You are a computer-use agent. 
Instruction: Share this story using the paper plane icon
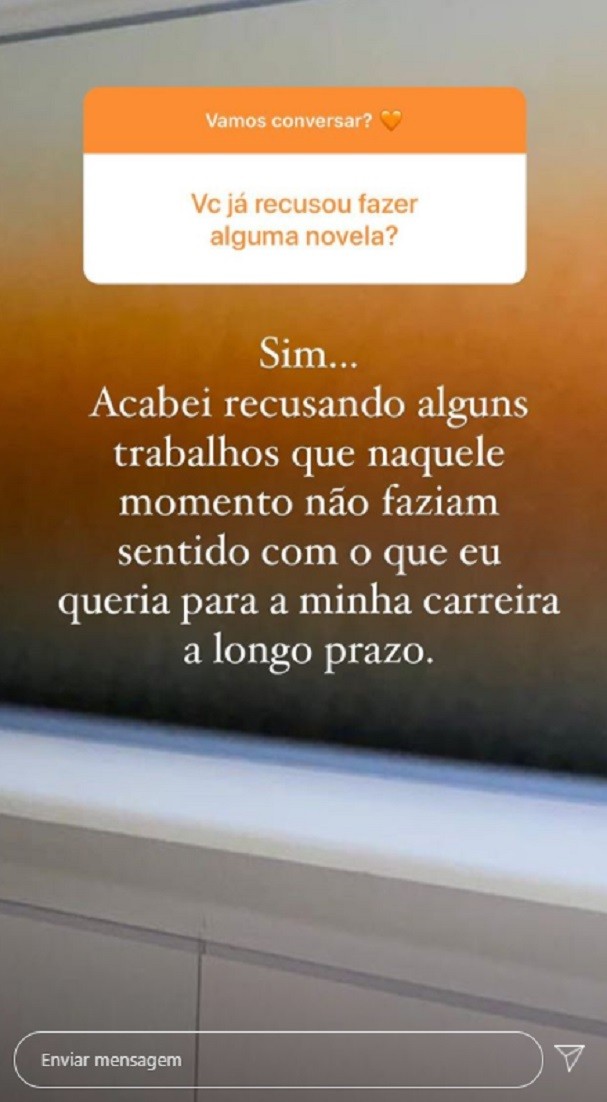[569, 1059]
